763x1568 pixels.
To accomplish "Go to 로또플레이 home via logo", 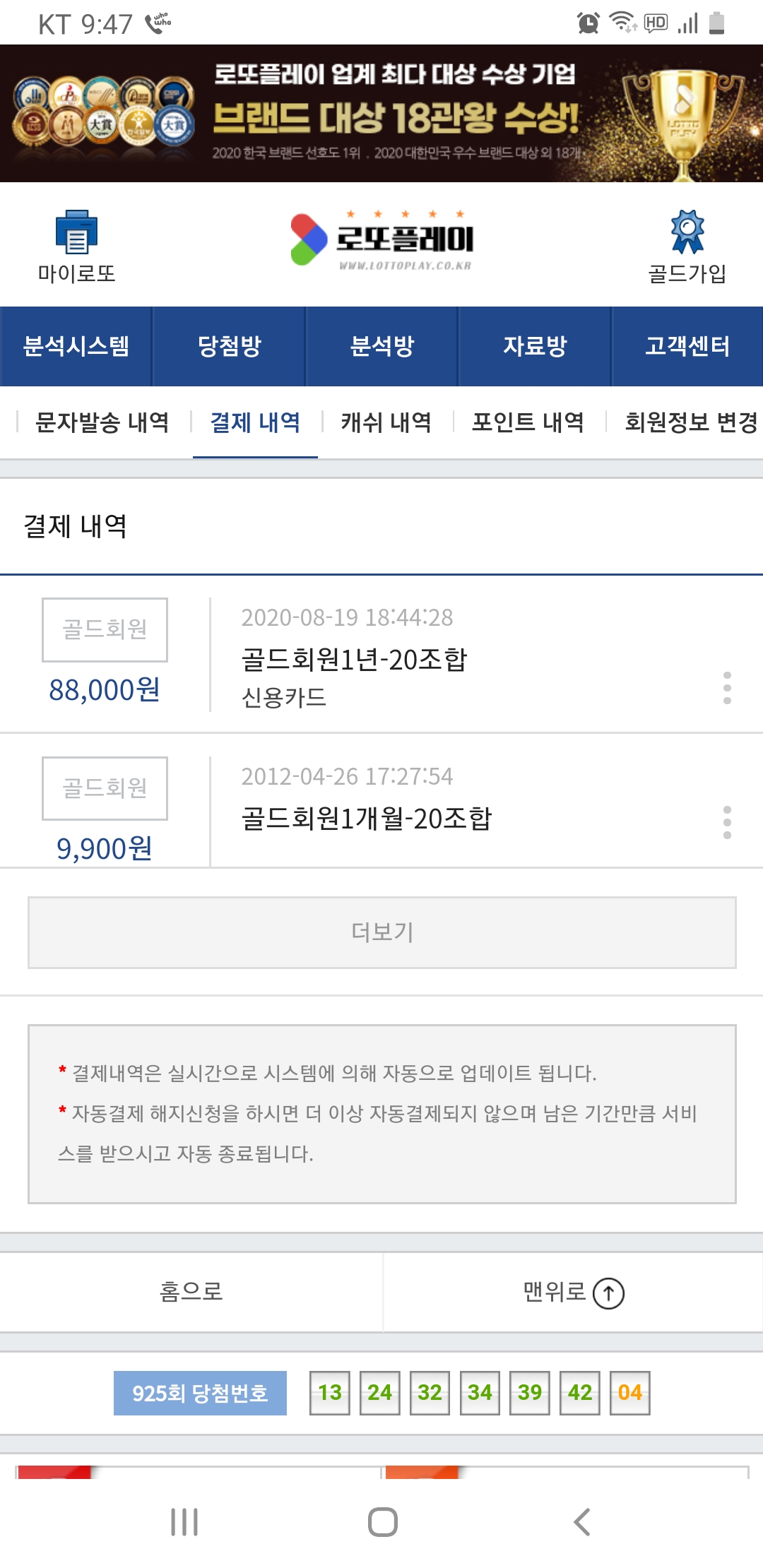I will pos(381,239).
